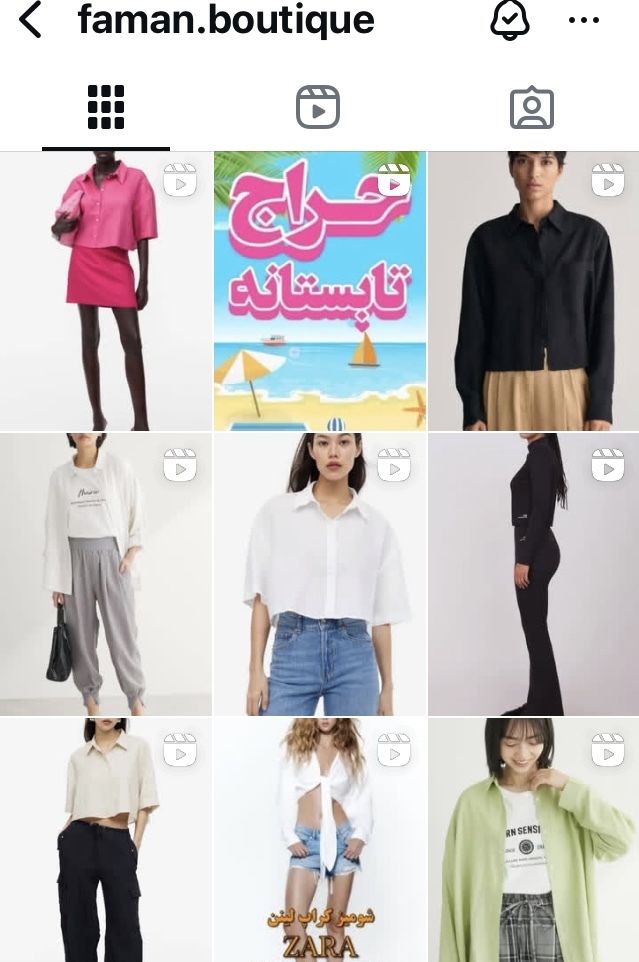Go back from faman.boutique profile
Screen dimensions: 639x962
31,20
